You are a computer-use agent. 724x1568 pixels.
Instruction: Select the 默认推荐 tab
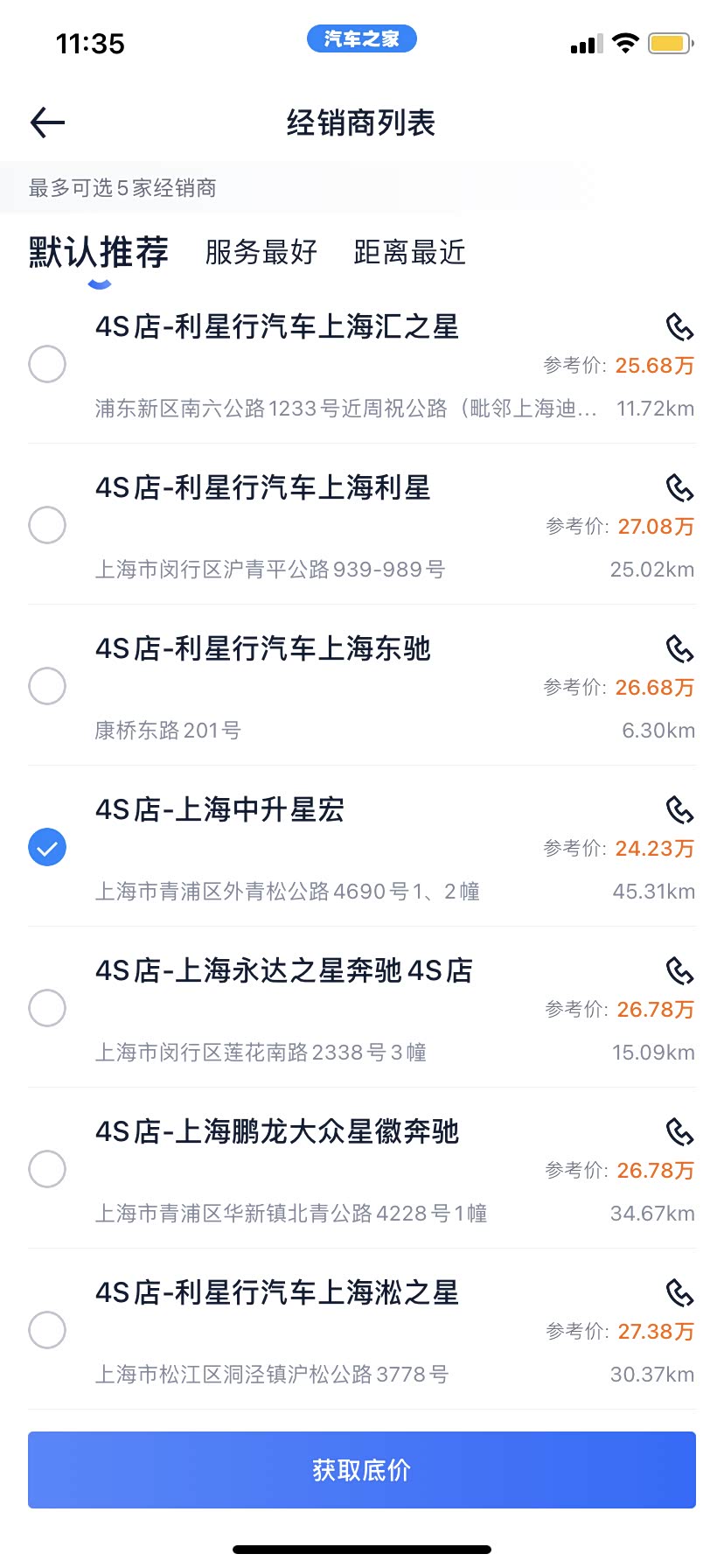[99, 252]
